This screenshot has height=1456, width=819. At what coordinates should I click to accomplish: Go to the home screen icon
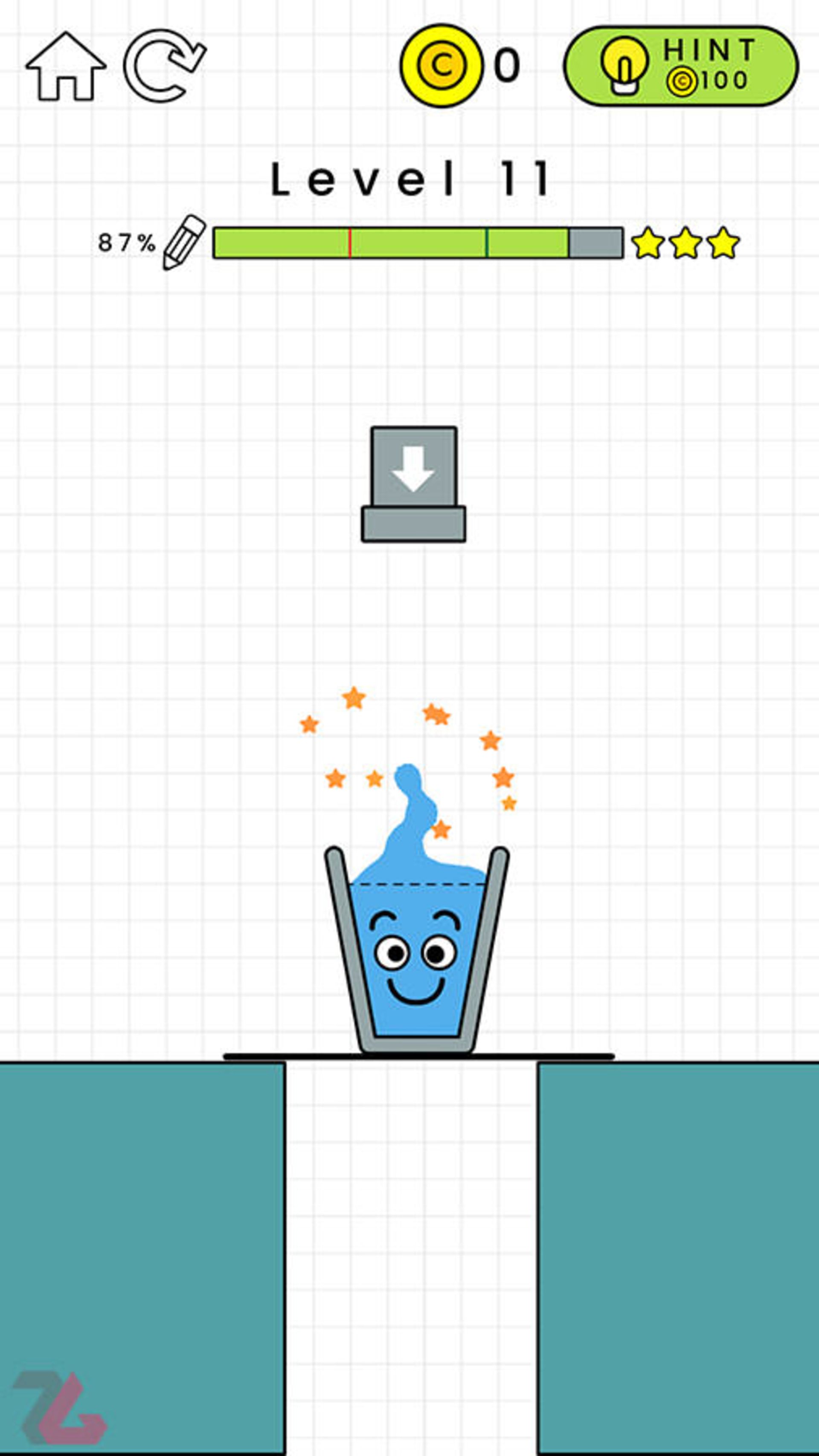click(x=66, y=67)
